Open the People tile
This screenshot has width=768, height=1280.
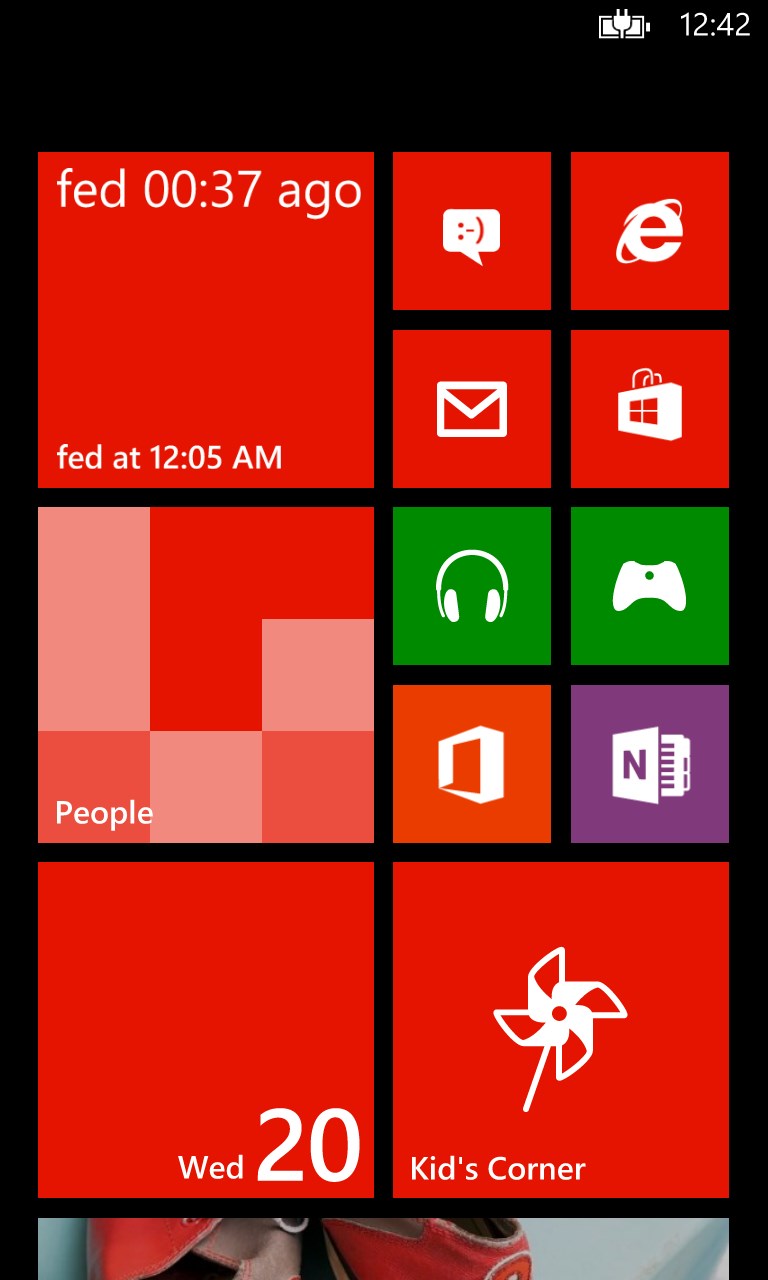tap(205, 675)
